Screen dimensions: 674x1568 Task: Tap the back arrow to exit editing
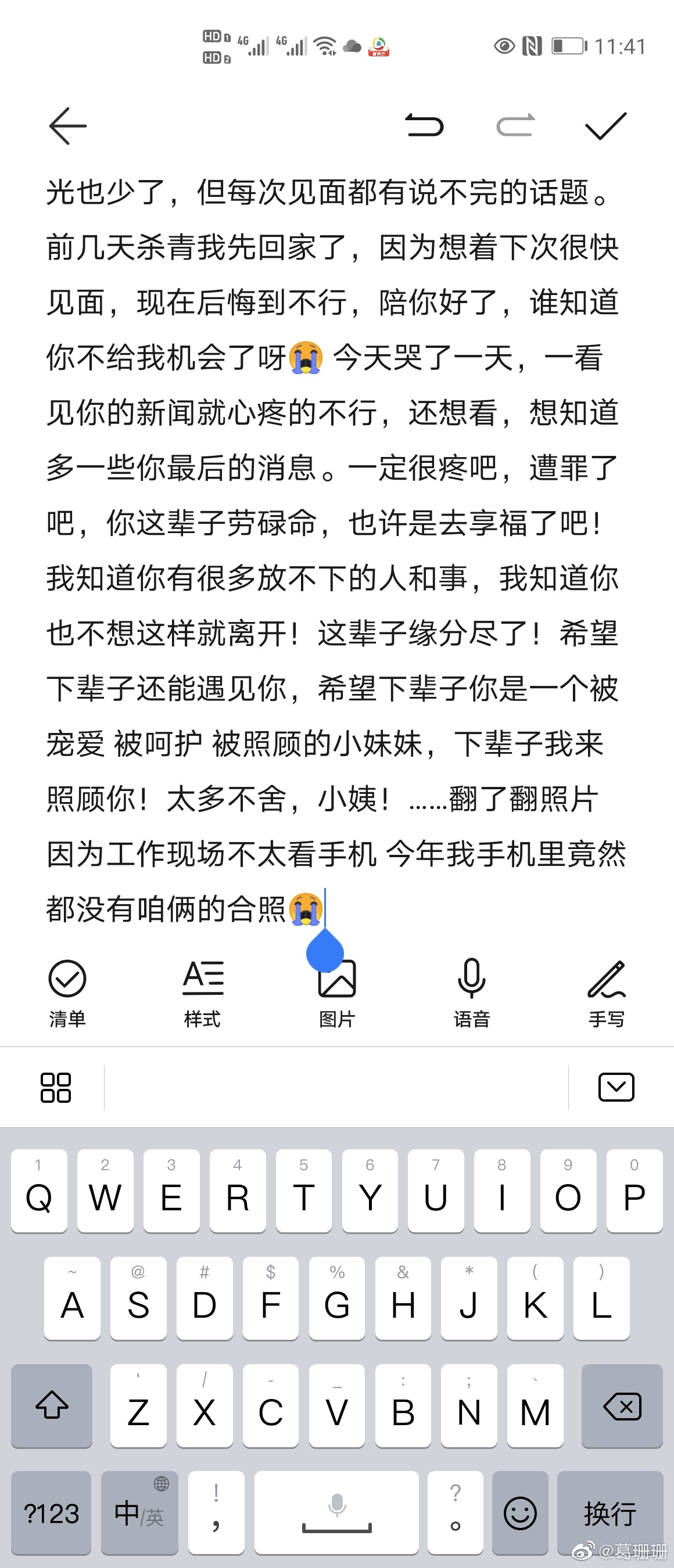[67, 126]
